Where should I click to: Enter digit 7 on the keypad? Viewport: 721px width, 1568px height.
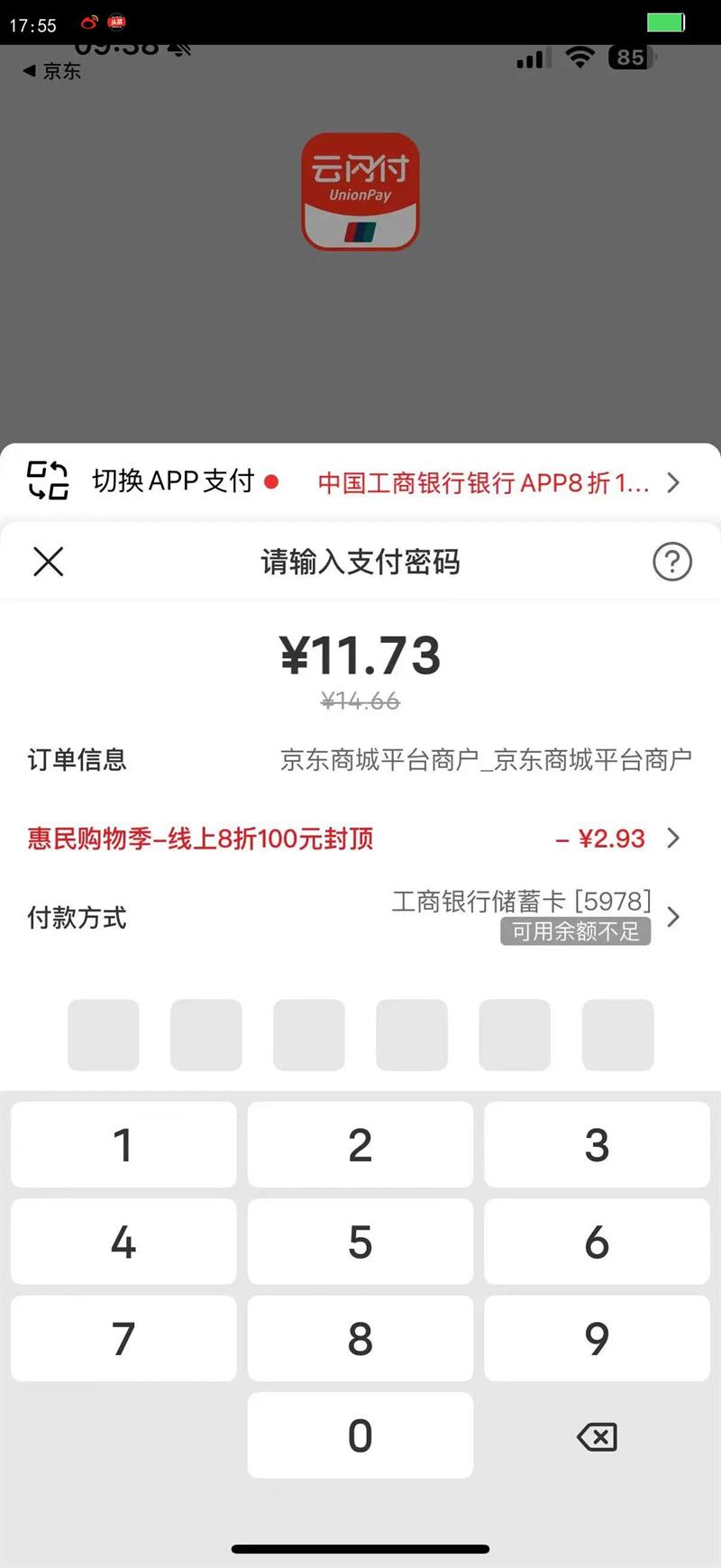coord(123,1338)
